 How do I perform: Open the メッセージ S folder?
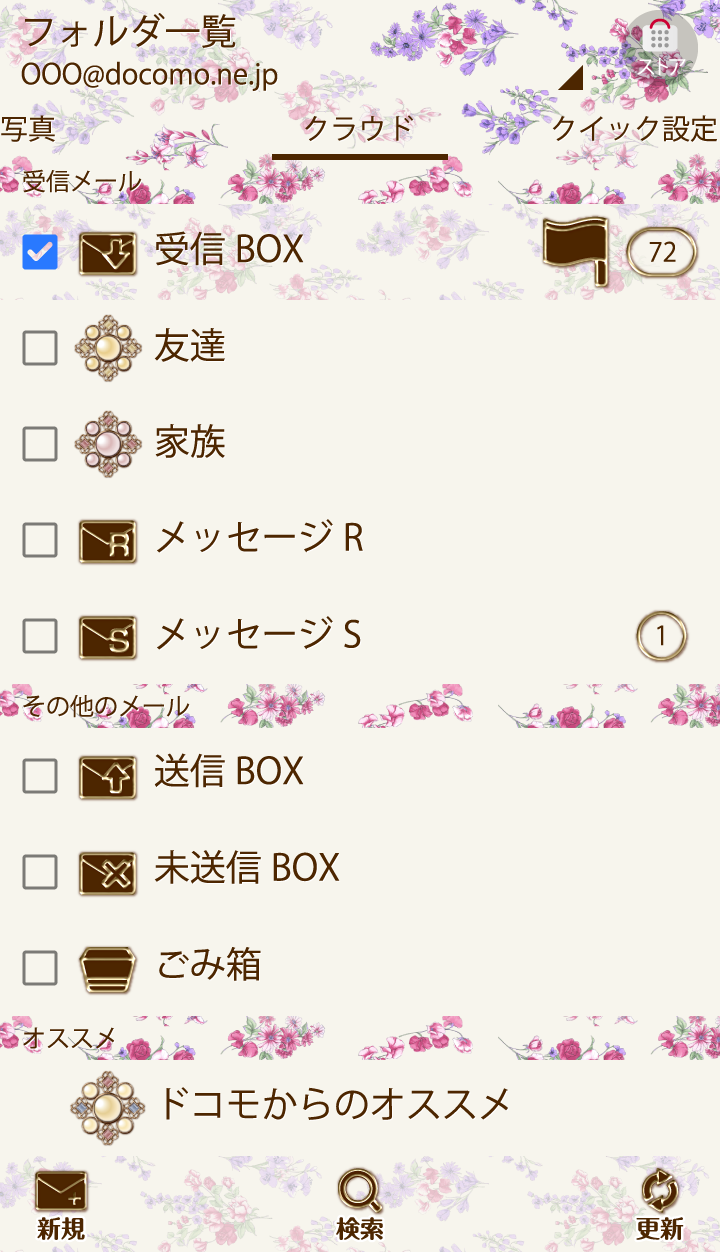point(258,635)
